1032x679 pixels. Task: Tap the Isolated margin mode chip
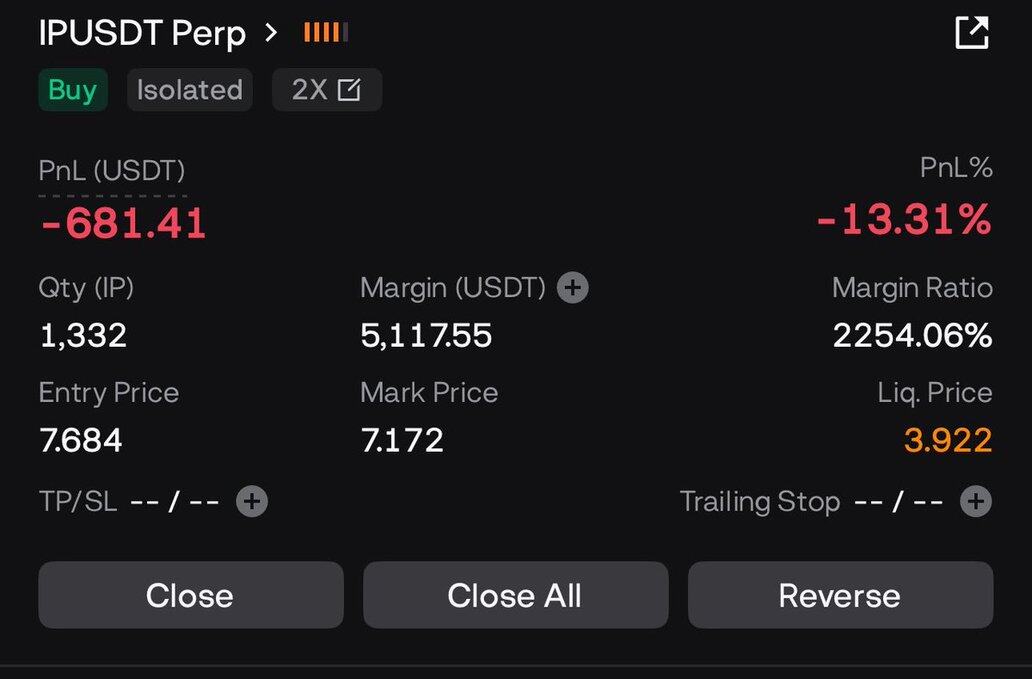pyautogui.click(x=189, y=90)
